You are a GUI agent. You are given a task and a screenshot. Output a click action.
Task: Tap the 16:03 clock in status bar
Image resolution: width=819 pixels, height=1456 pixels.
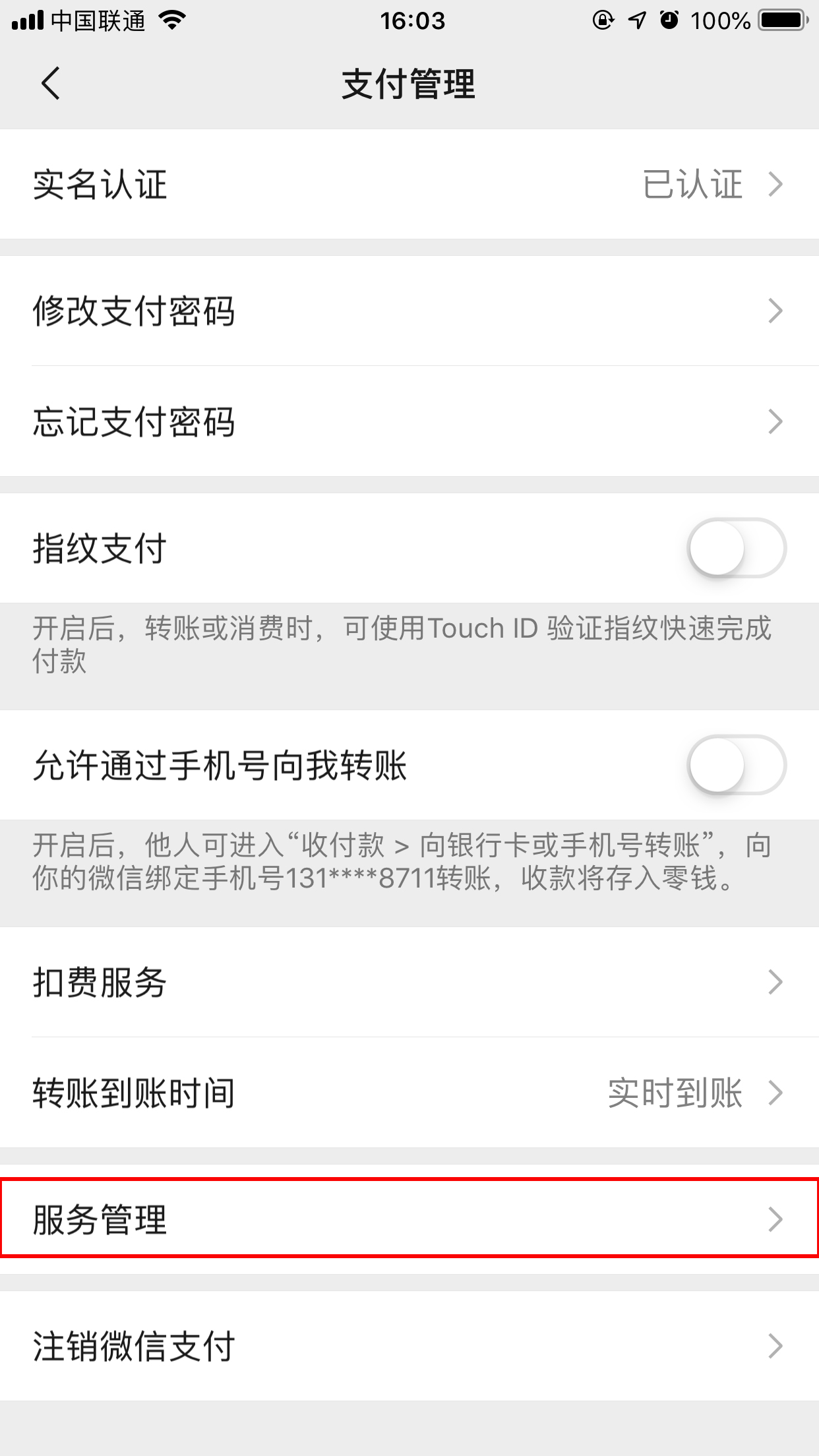(409, 20)
